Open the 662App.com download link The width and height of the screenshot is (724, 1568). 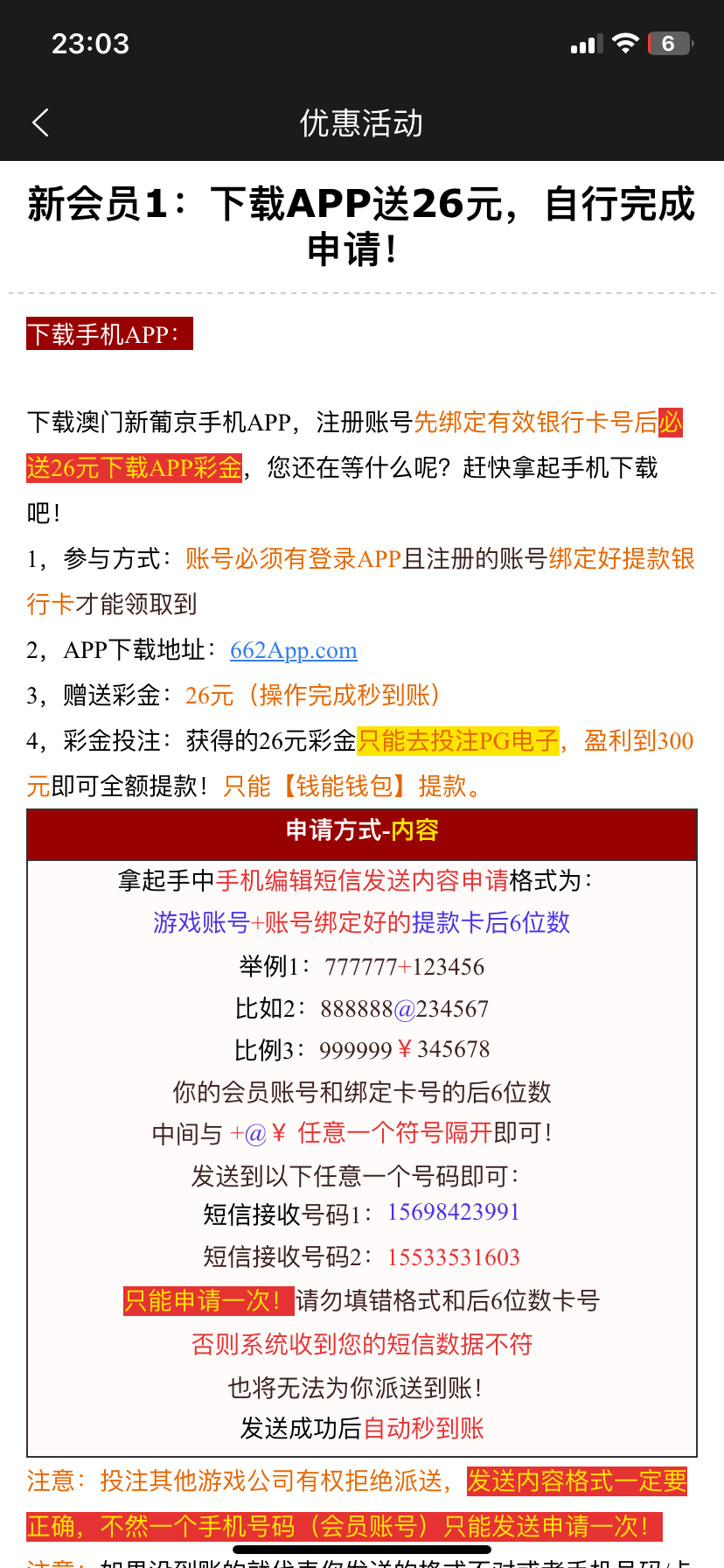(293, 650)
